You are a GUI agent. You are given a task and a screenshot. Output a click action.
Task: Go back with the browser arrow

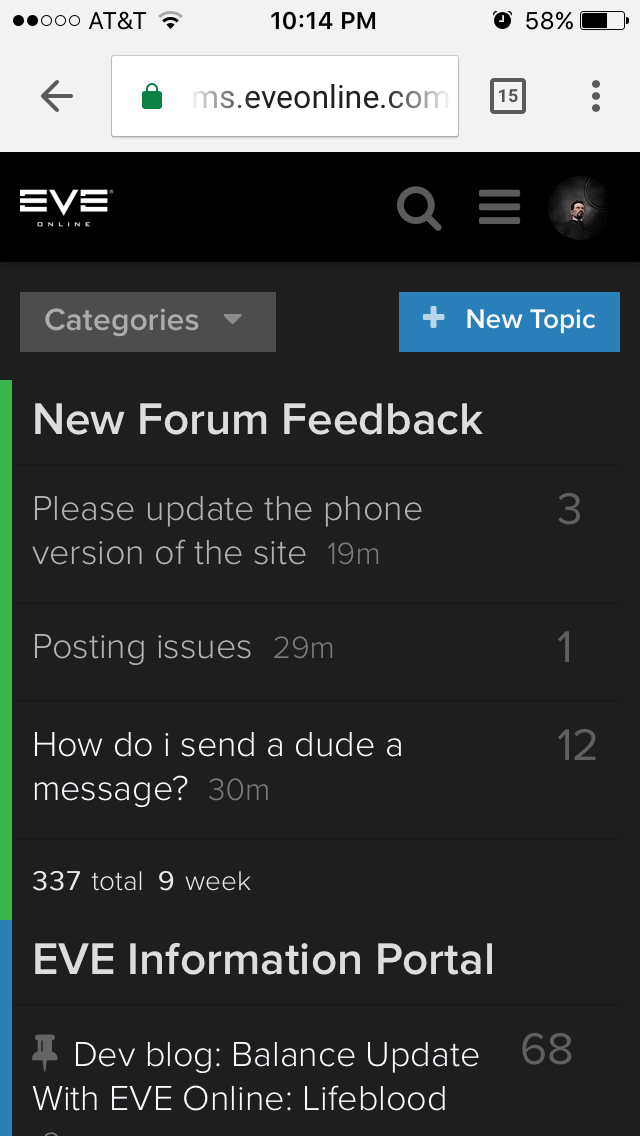click(57, 96)
